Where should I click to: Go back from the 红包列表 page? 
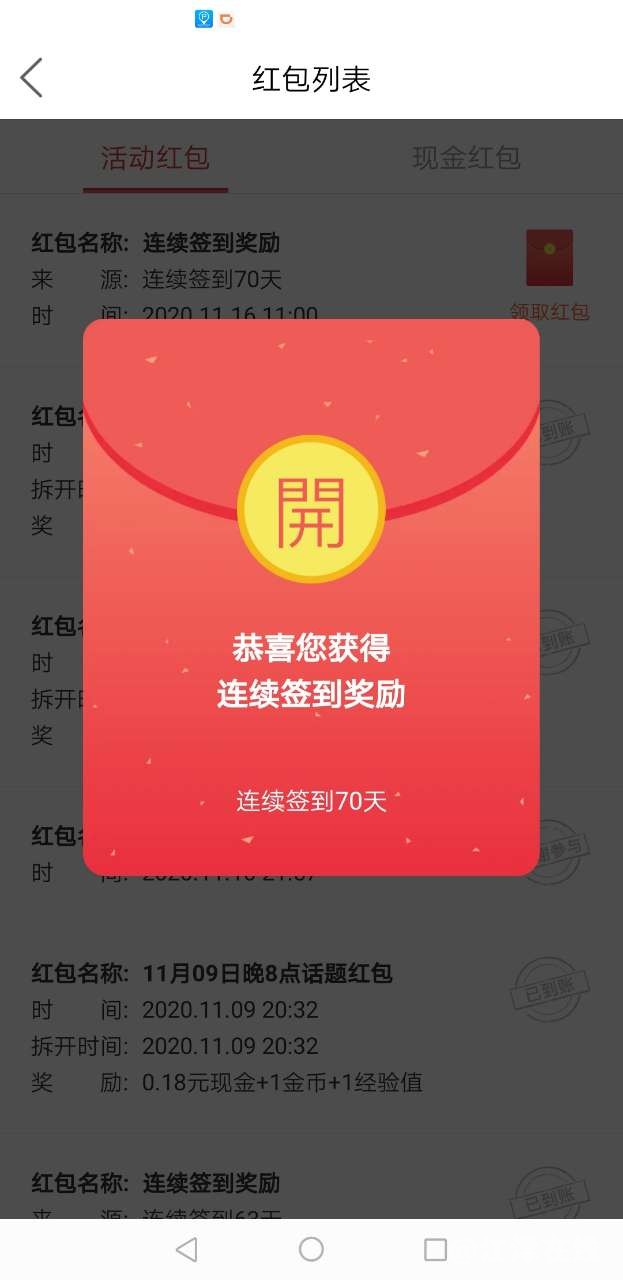32,78
